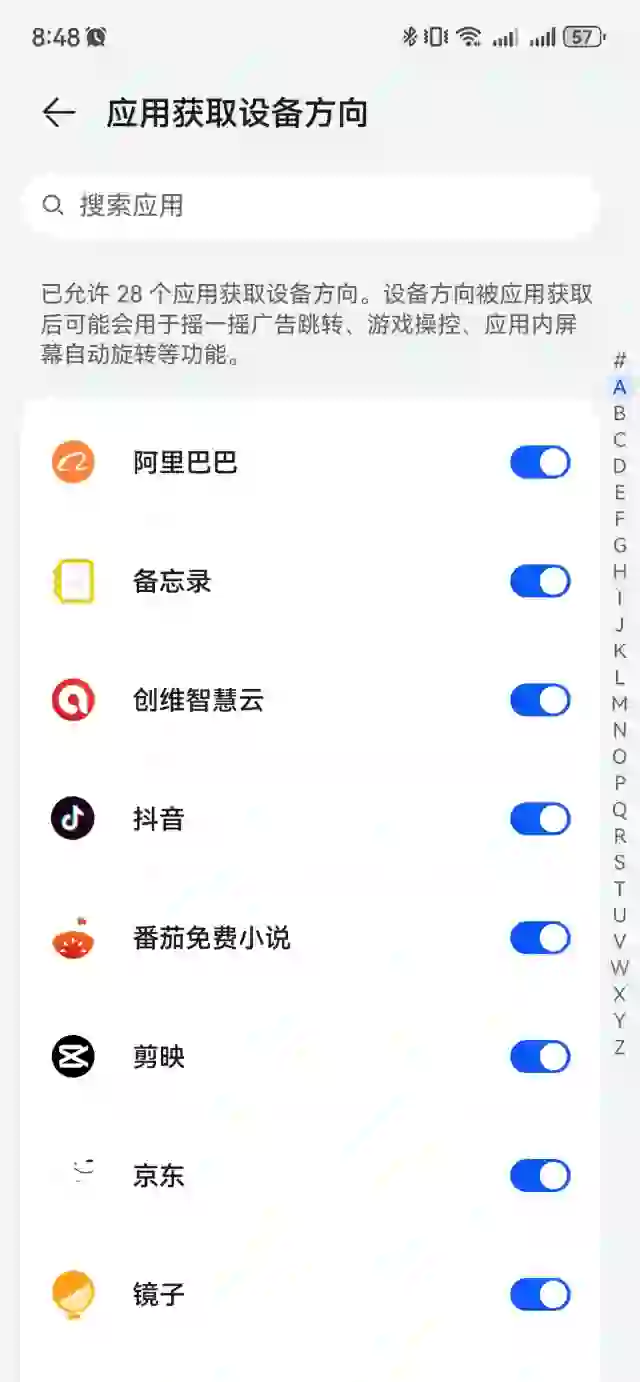Turn off the 阿里巴巴 device orientation switch
Viewport: 640px width, 1382px height.
(540, 462)
